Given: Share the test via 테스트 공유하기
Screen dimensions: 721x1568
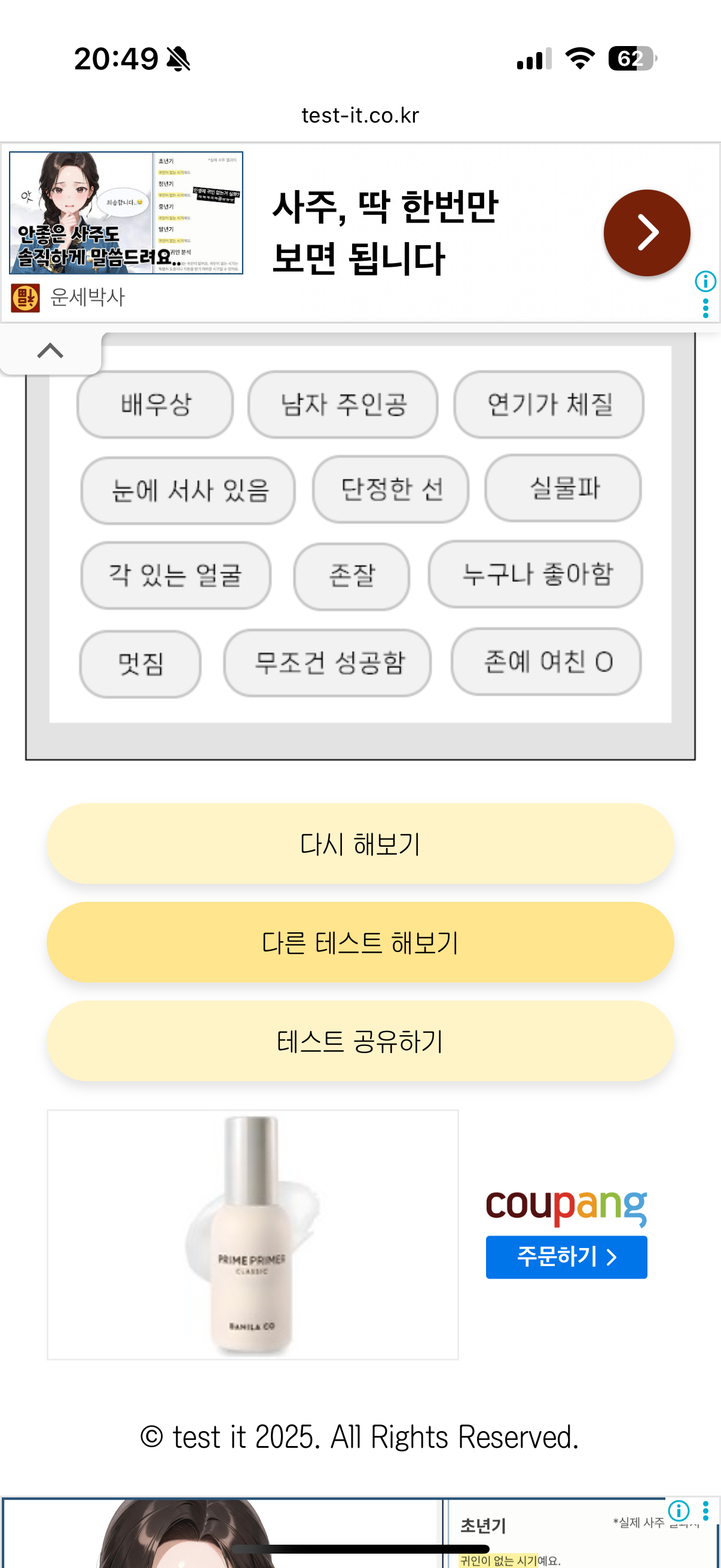Looking at the screenshot, I should (x=360, y=1041).
